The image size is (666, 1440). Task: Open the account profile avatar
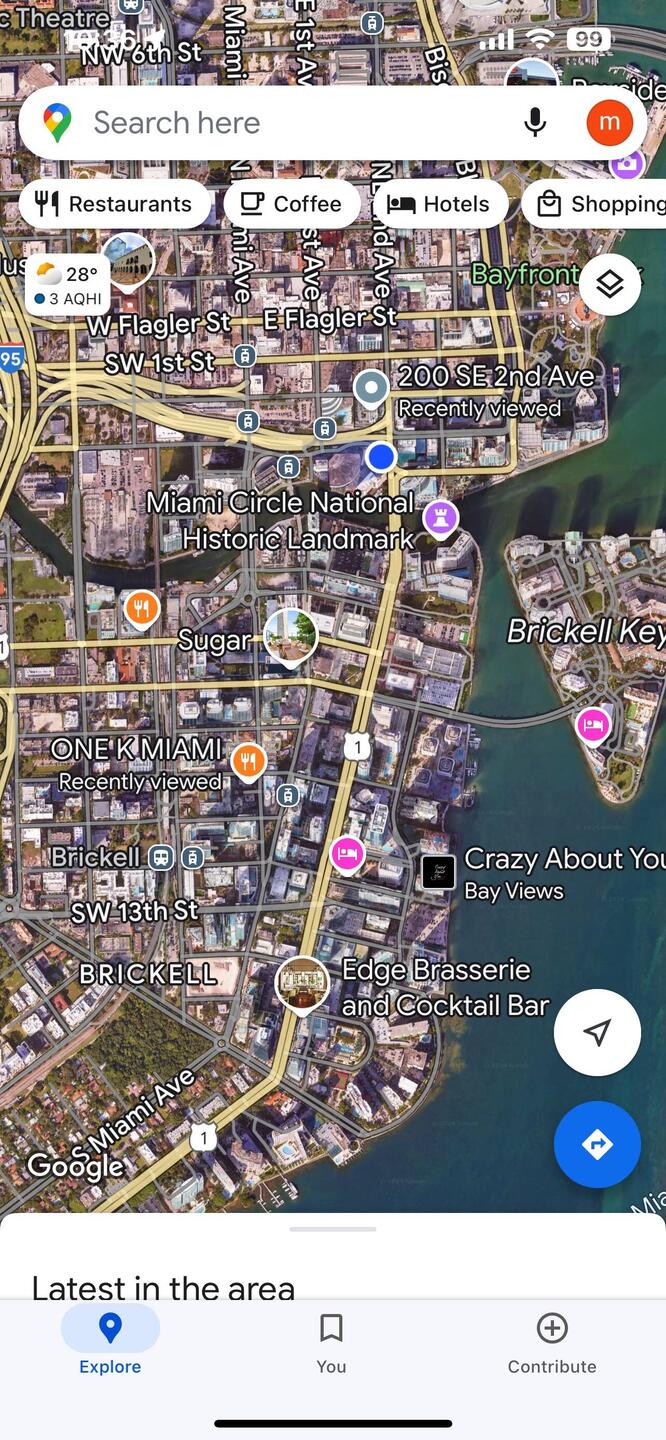click(609, 123)
